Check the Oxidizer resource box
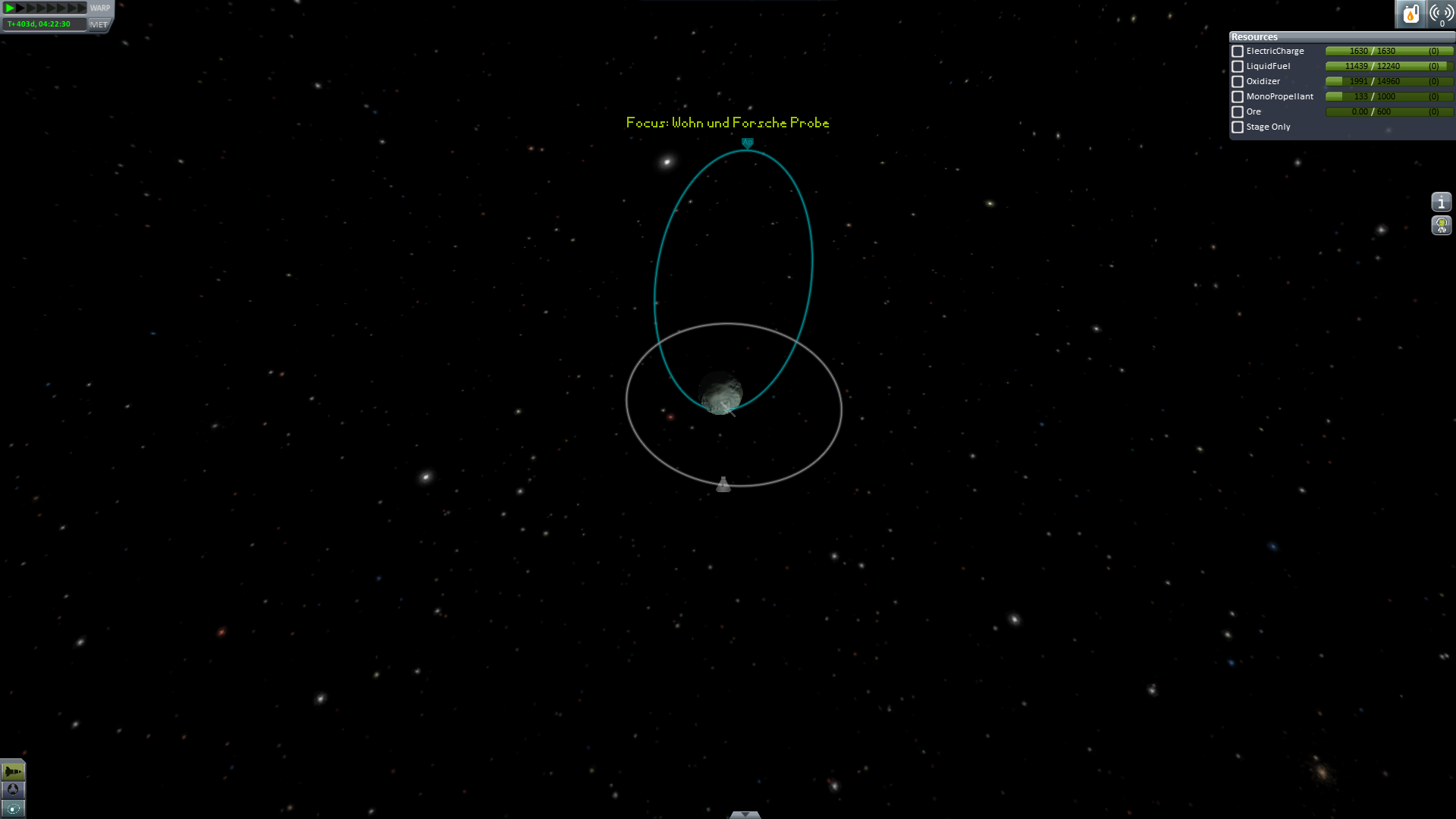Viewport: 1456px width, 819px height. [1238, 82]
